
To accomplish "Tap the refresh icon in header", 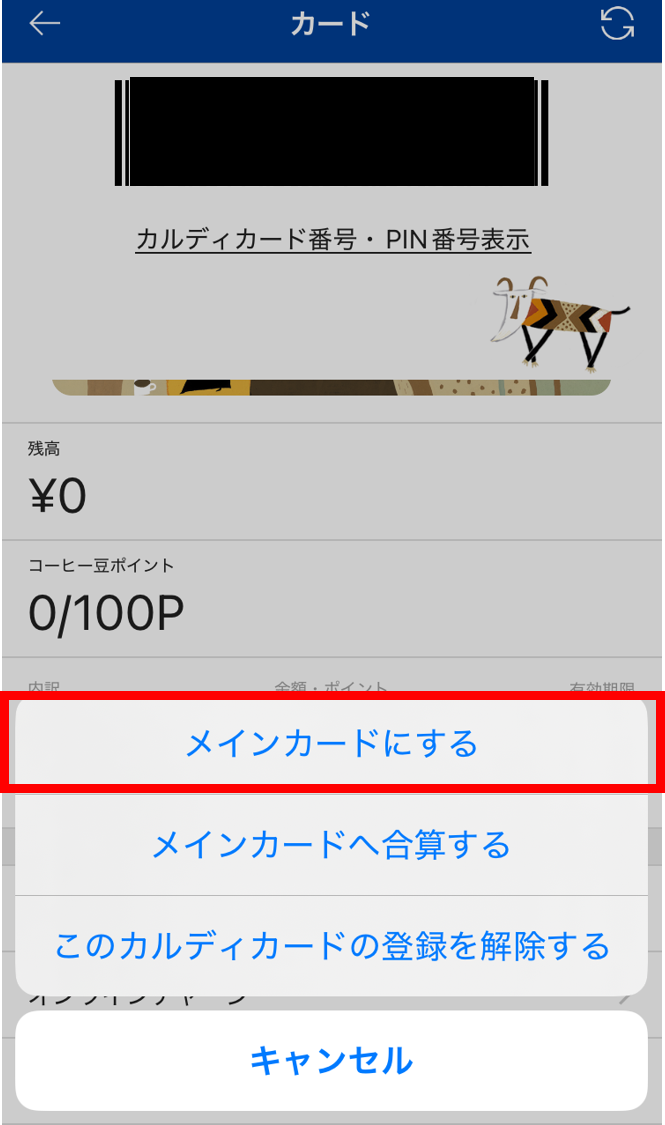I will click(617, 24).
